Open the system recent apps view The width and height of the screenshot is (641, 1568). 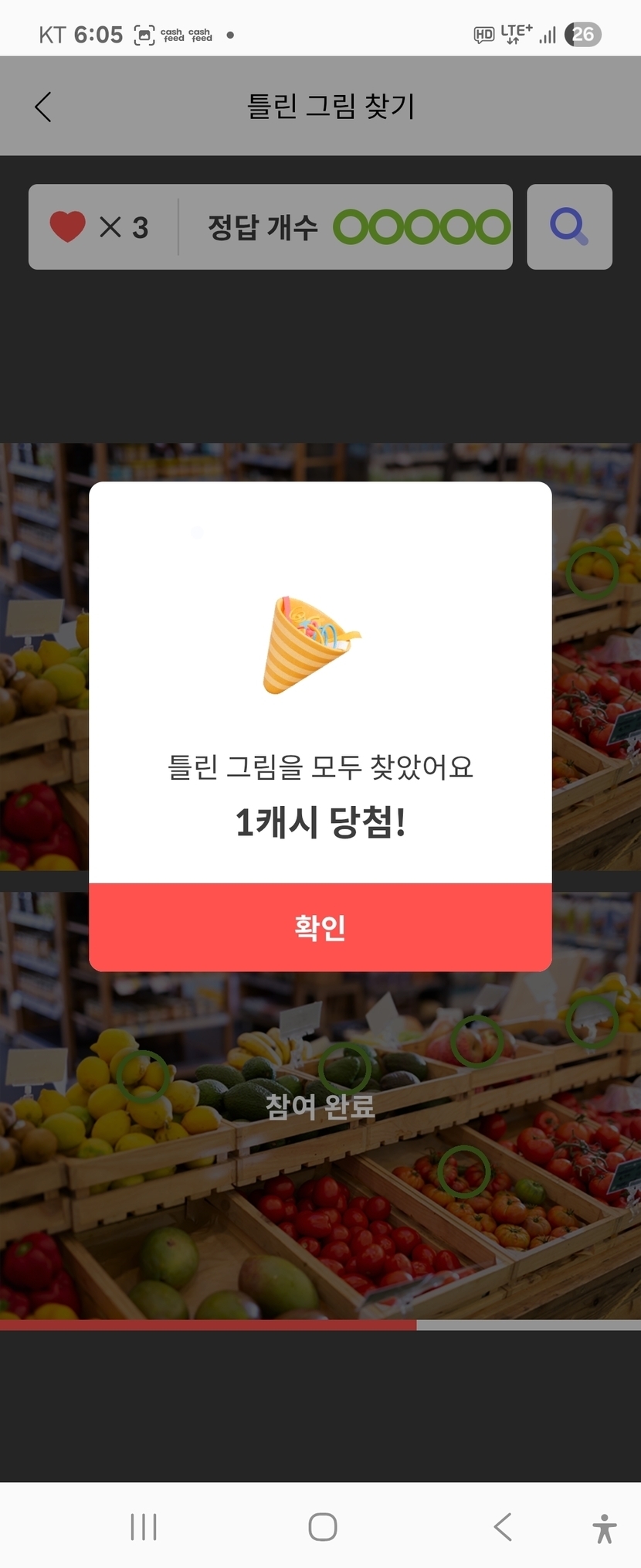144,1527
